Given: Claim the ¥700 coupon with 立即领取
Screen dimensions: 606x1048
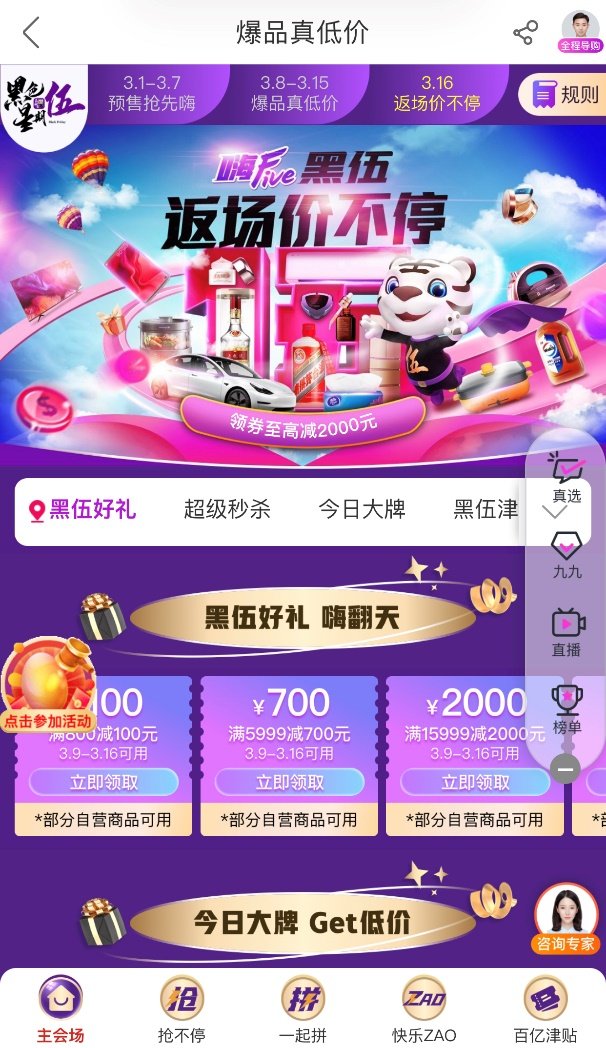Looking at the screenshot, I should pos(289,781).
